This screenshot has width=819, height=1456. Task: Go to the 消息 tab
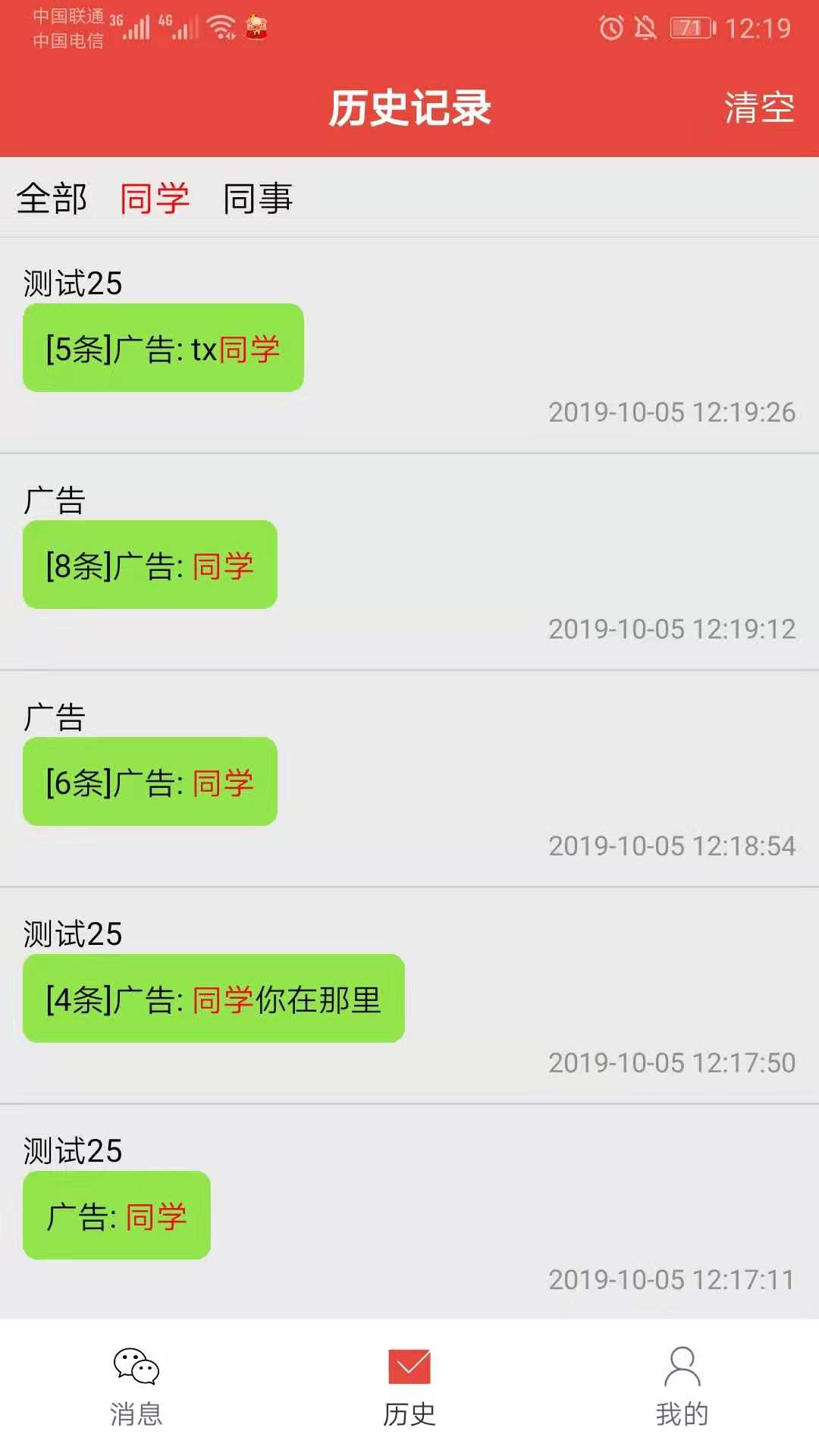[x=136, y=1386]
